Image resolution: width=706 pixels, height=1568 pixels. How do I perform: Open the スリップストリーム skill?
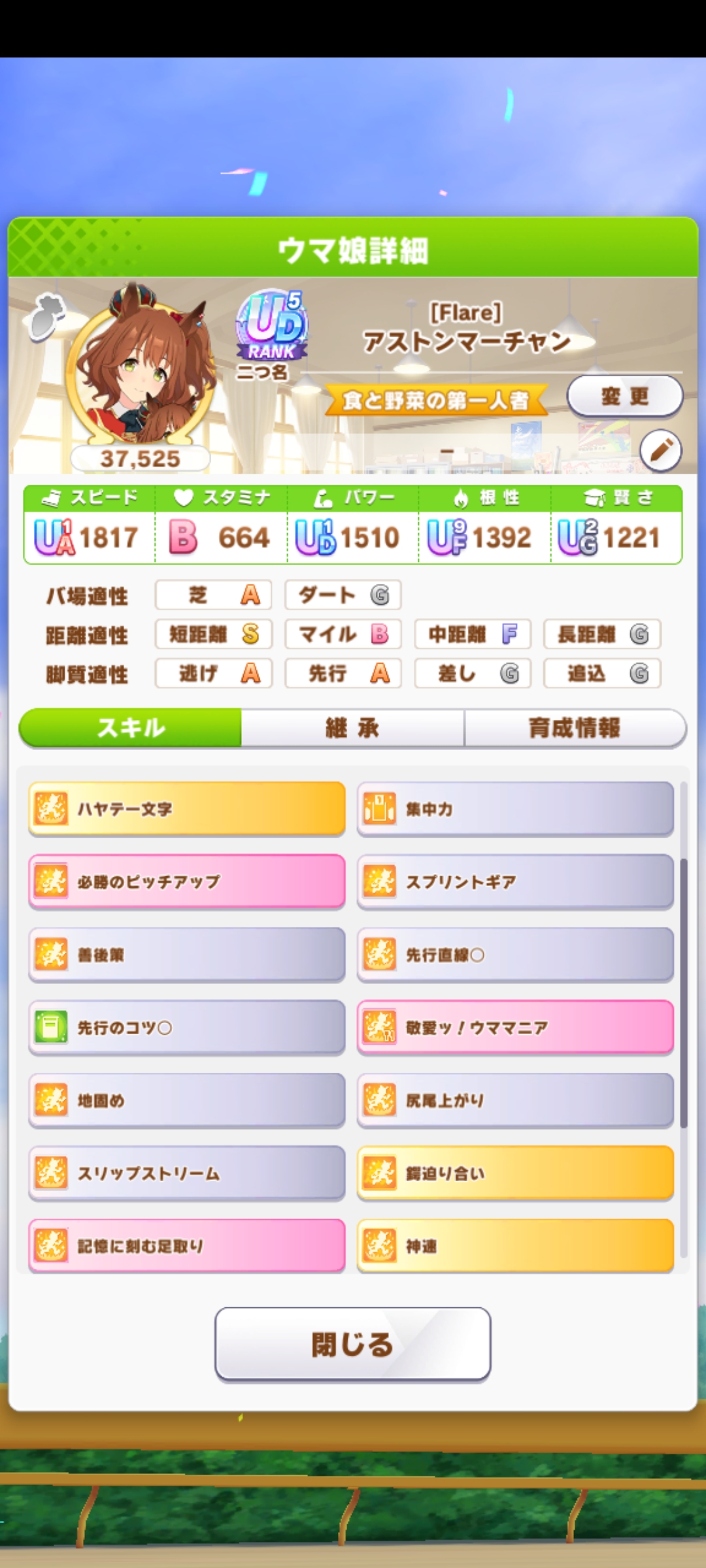[x=187, y=1173]
